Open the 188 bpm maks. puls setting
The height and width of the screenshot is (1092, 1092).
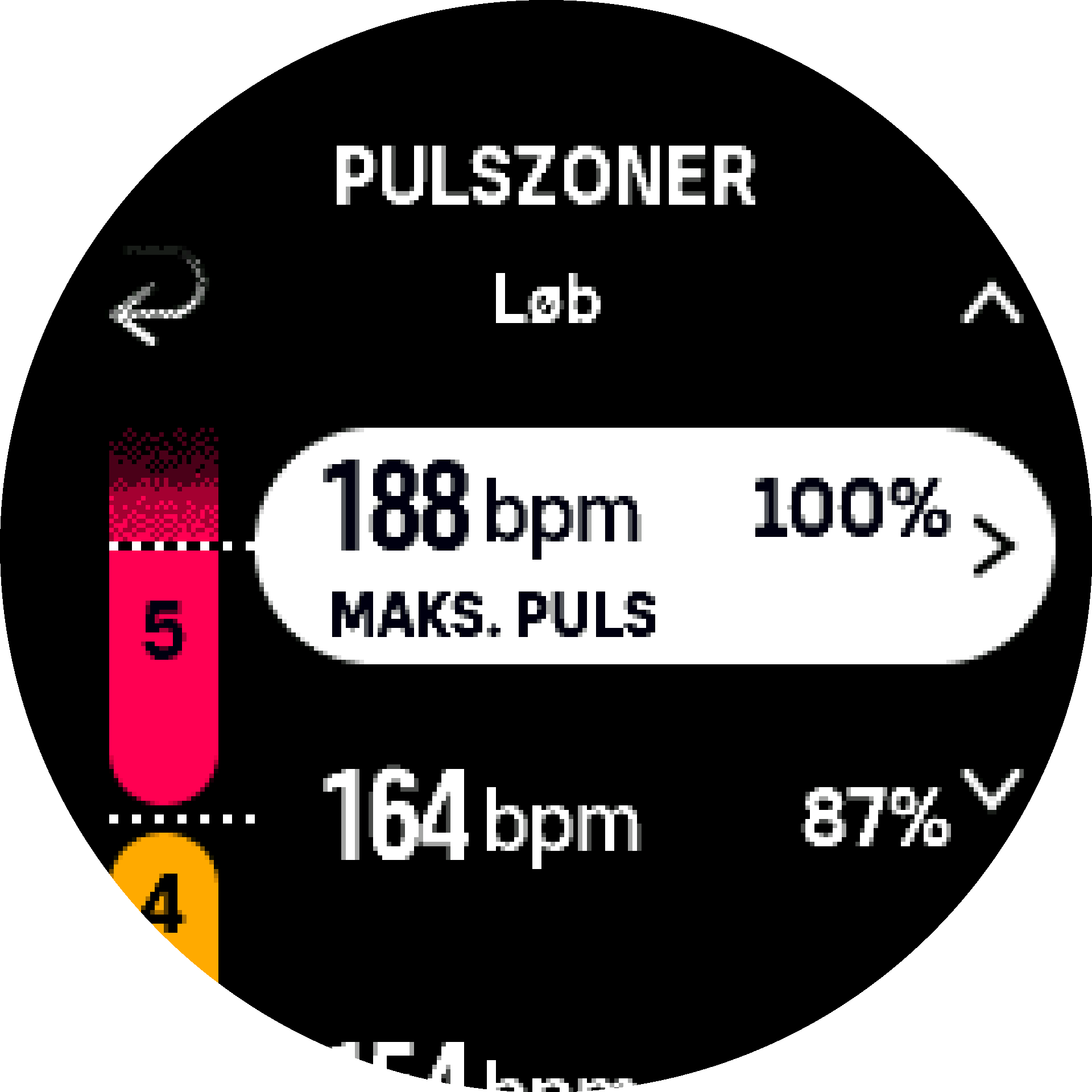tap(654, 545)
